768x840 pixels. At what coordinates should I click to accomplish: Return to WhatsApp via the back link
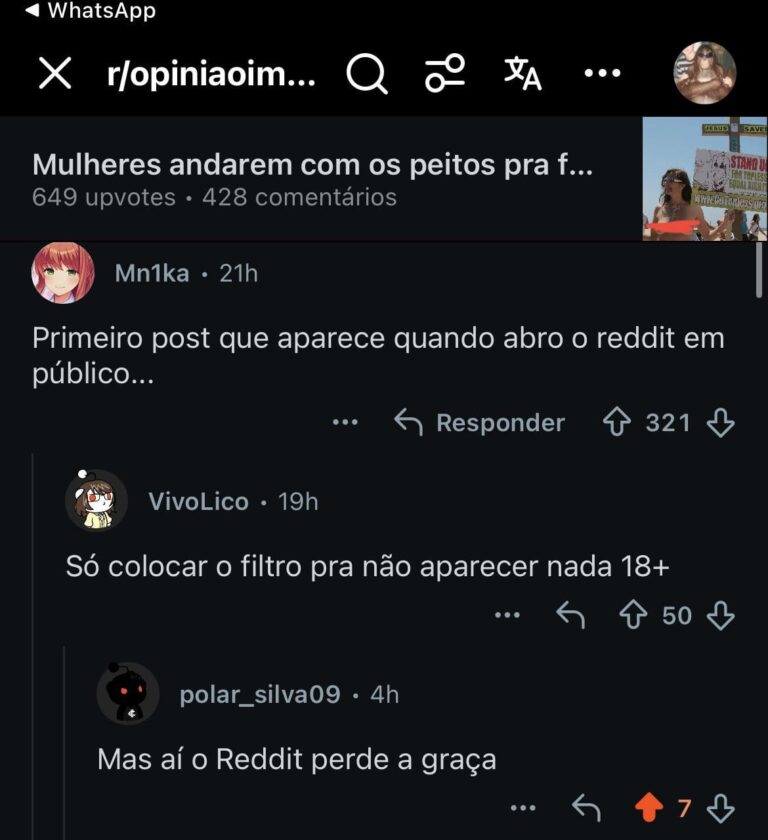point(88,11)
